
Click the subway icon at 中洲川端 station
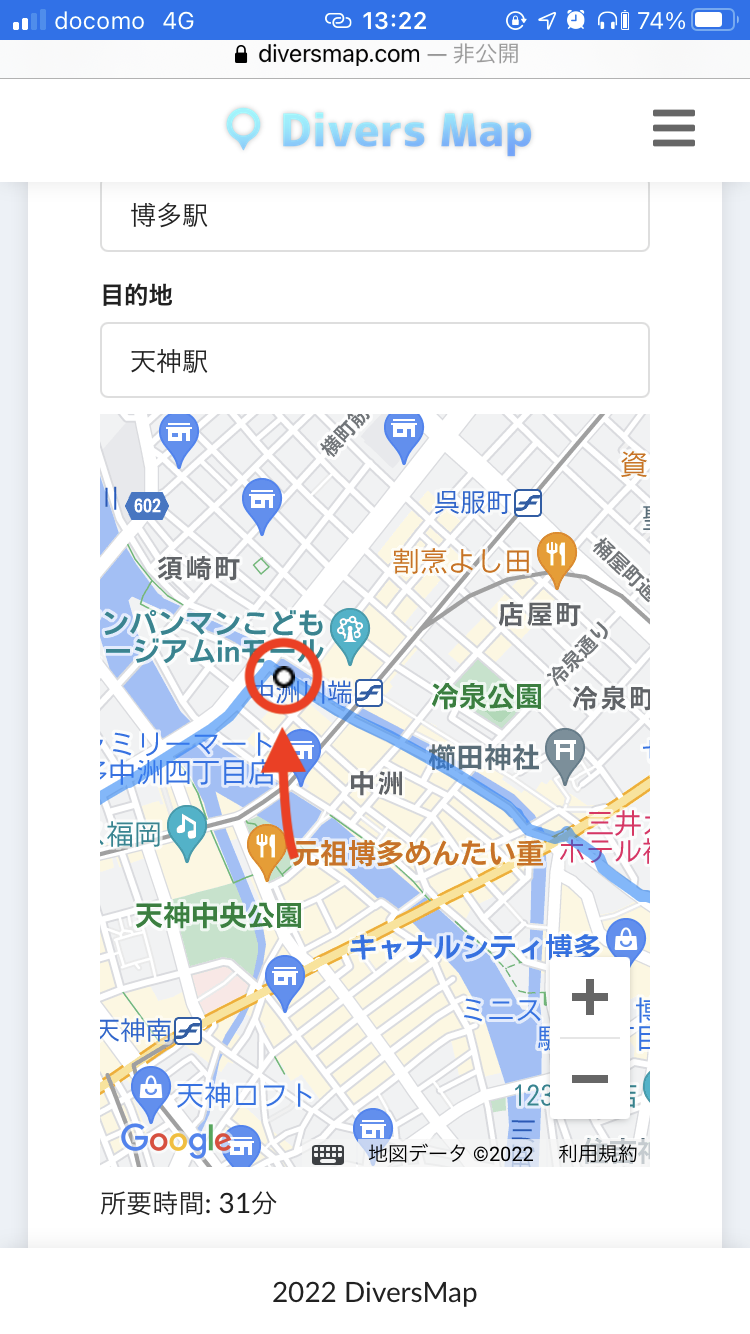pyautogui.click(x=368, y=692)
